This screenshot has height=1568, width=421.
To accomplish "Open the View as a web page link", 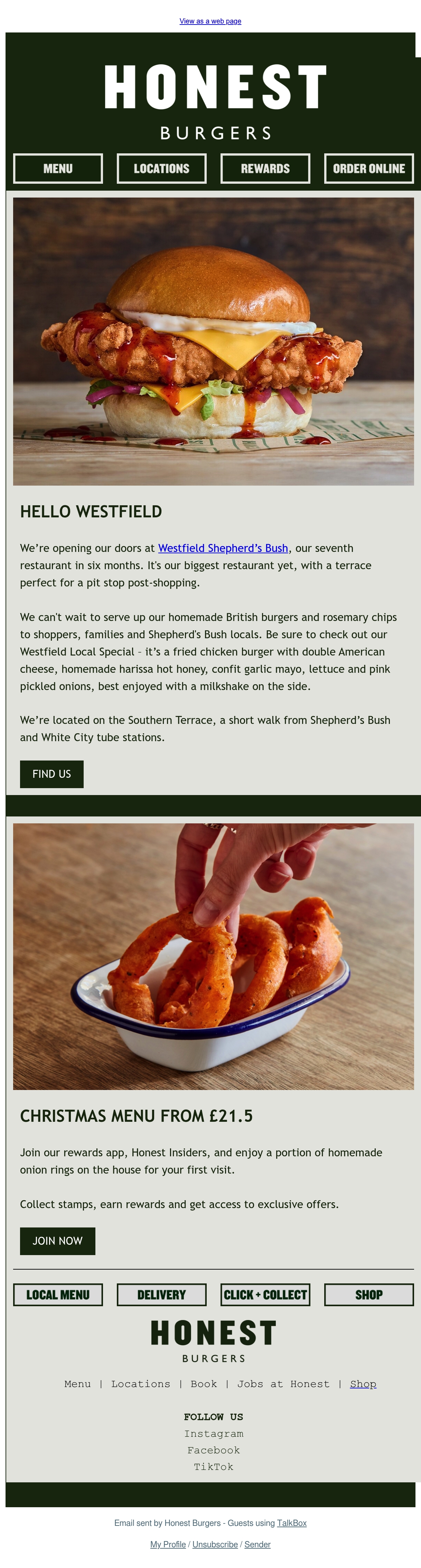I will tap(210, 21).
